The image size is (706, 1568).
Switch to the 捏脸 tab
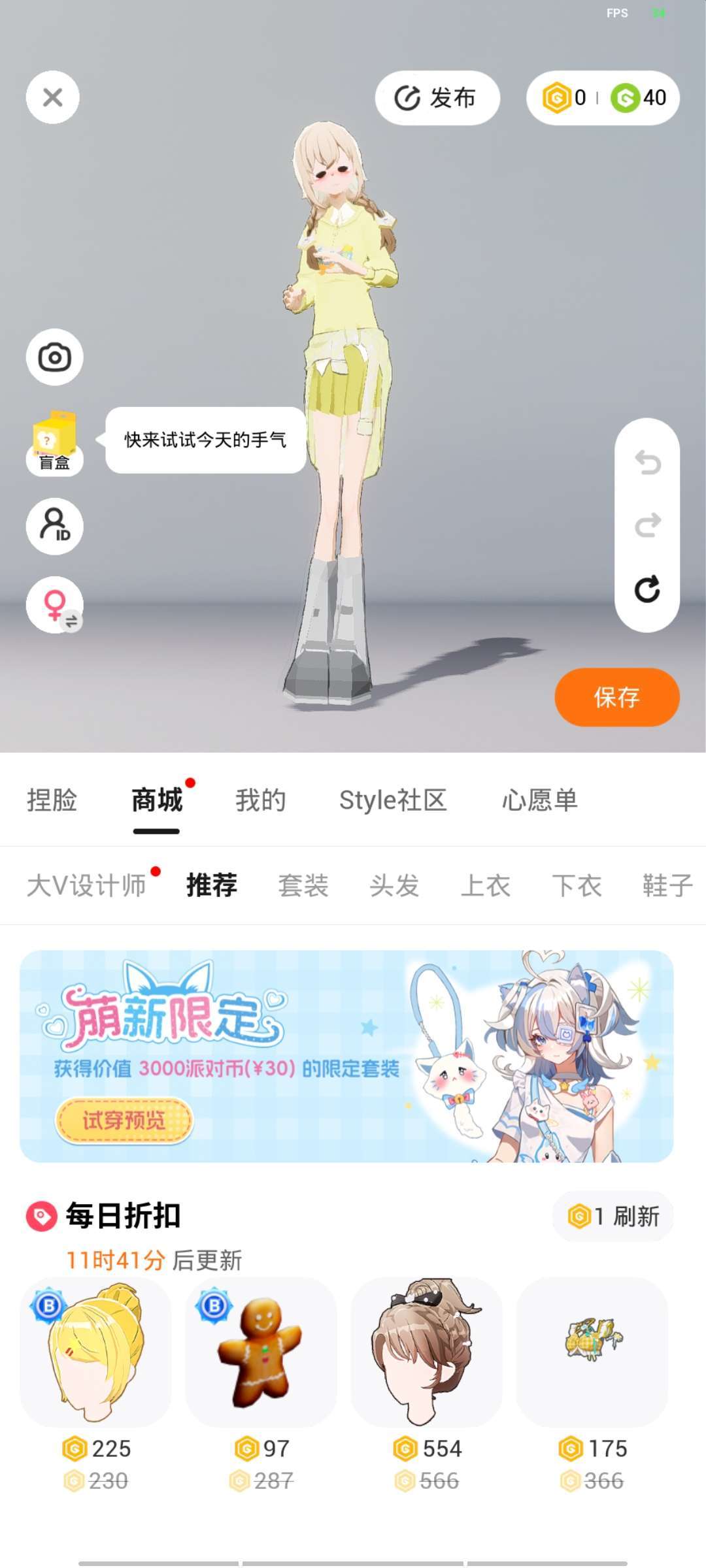[x=52, y=800]
